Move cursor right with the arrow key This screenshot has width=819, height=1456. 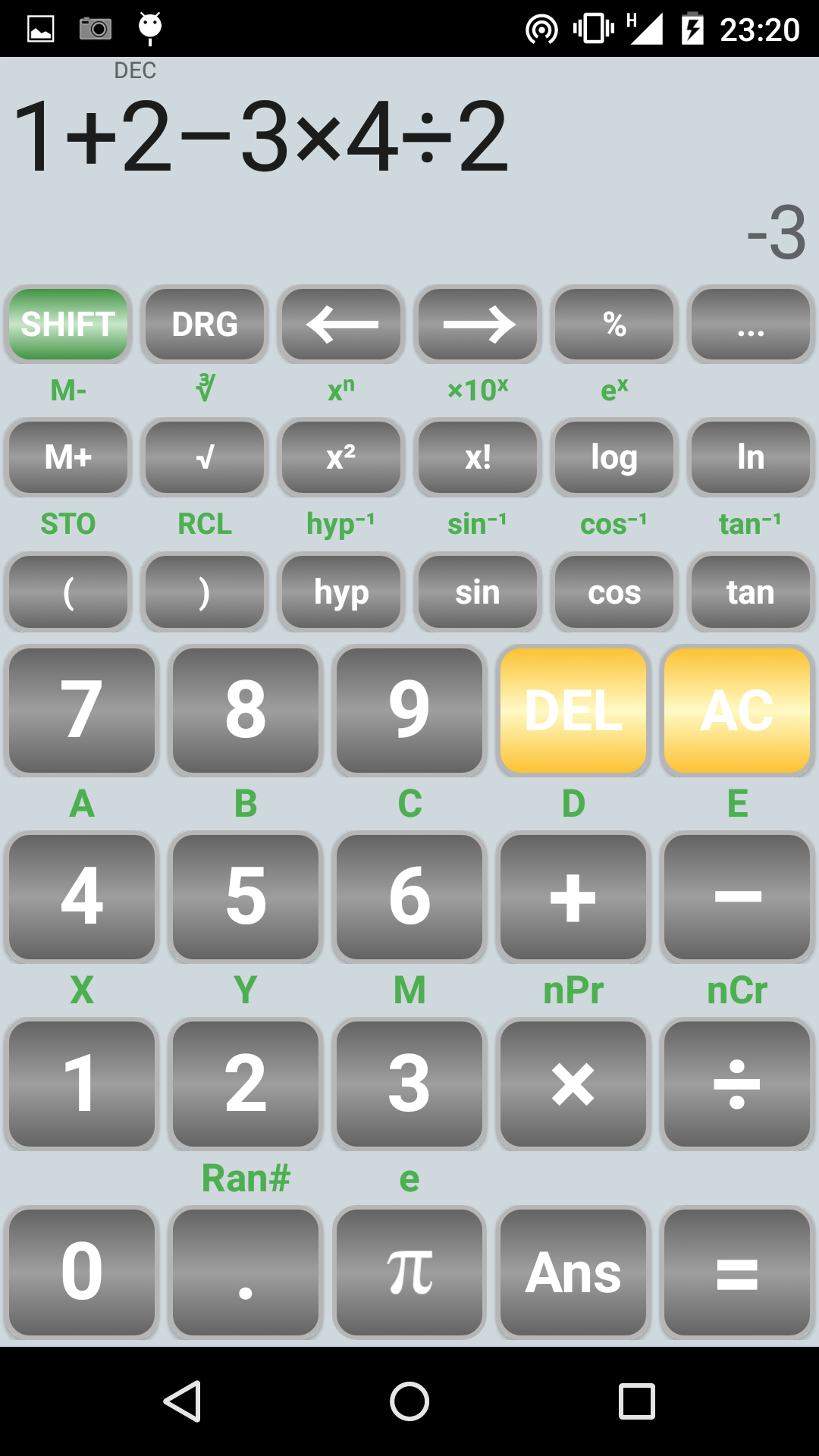pos(477,325)
